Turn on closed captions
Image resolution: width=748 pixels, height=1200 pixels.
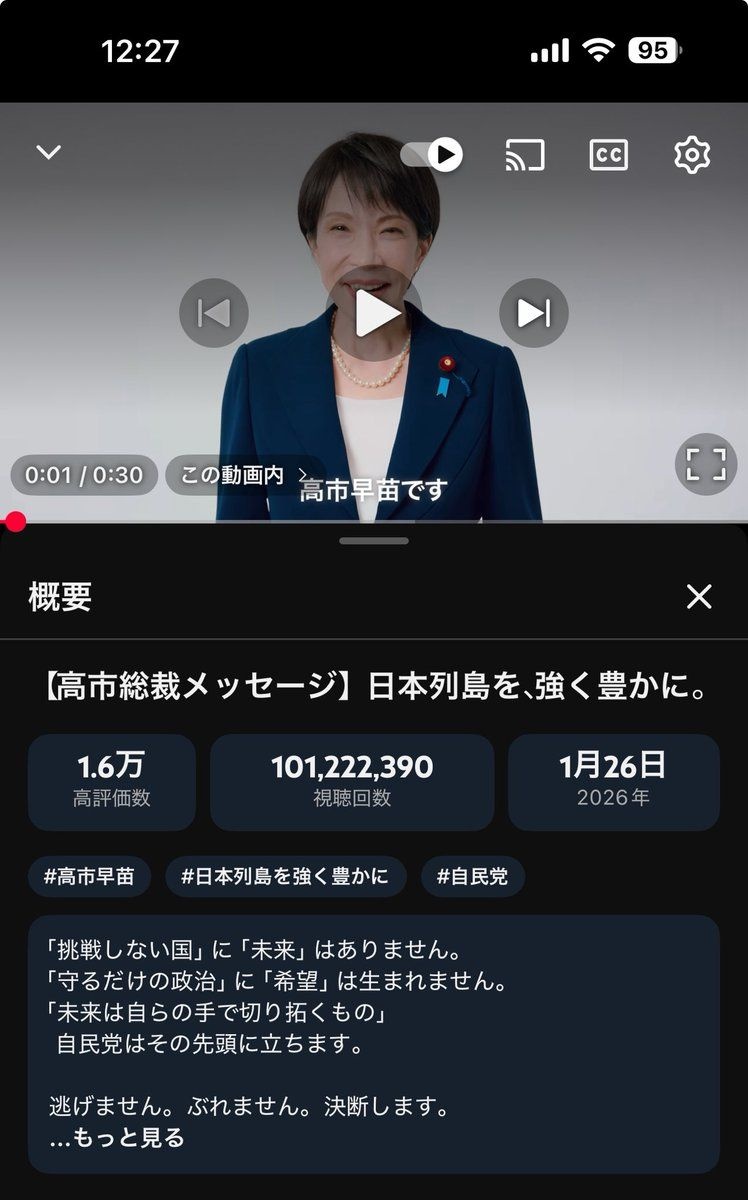coord(608,155)
